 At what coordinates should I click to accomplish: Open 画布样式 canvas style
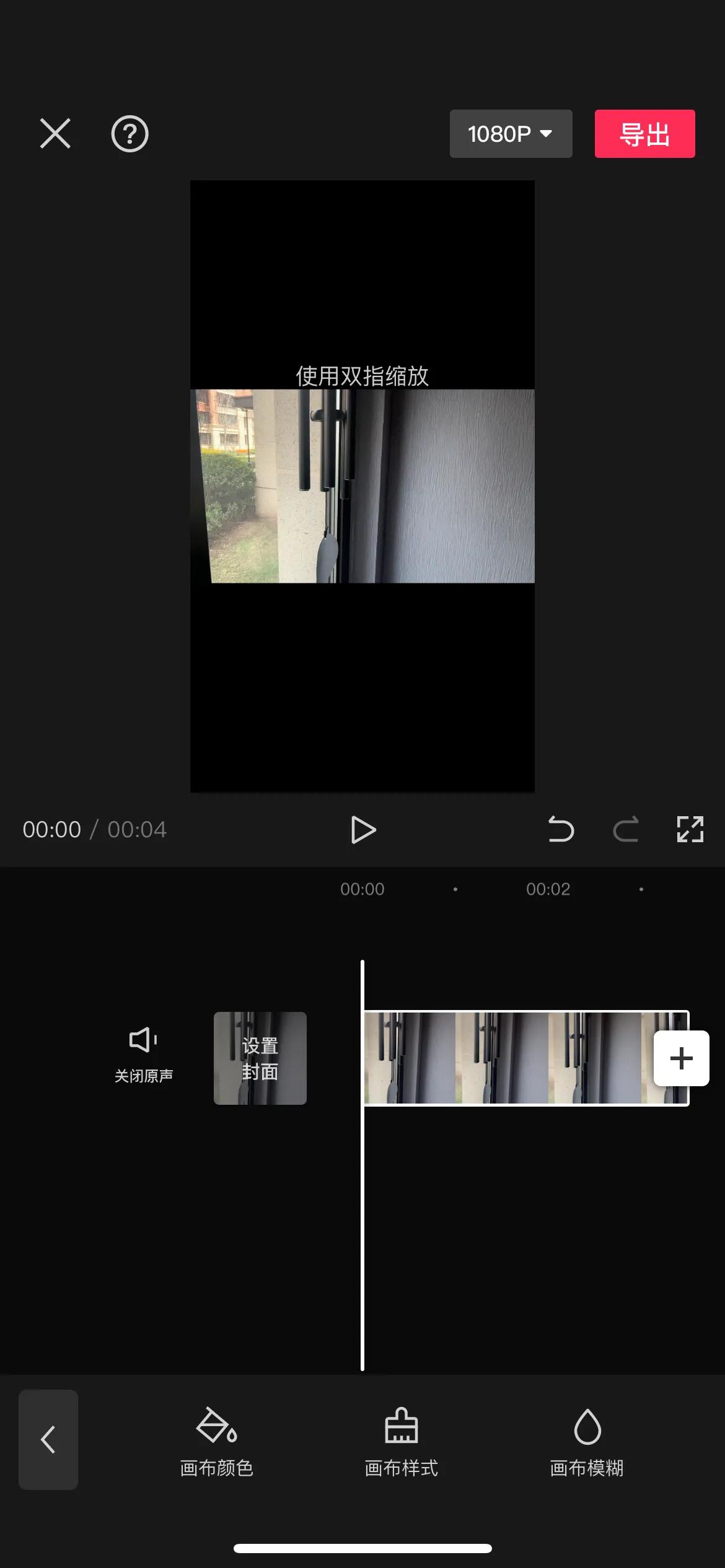(402, 1442)
